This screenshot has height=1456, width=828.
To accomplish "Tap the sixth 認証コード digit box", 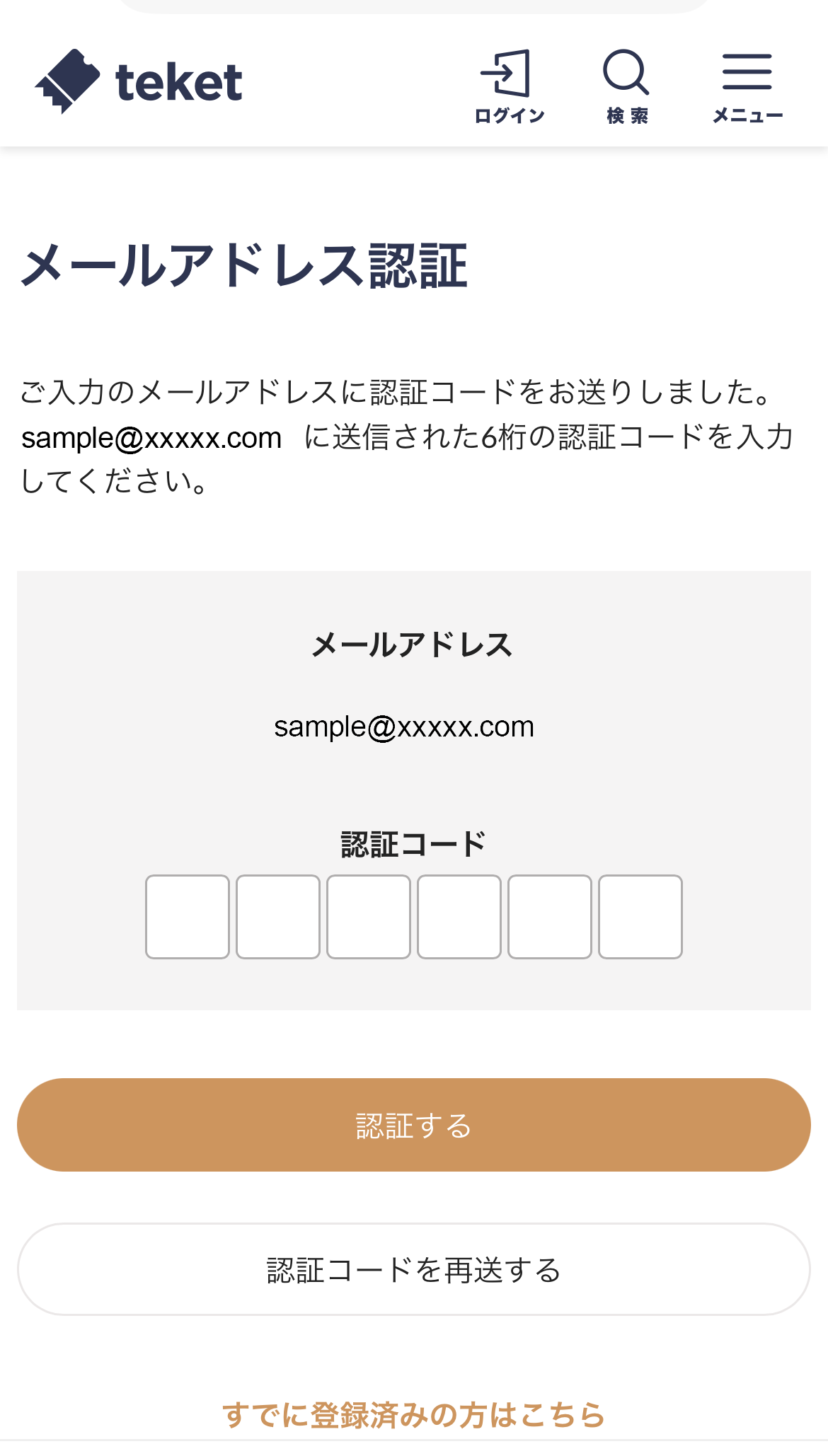I will point(640,917).
